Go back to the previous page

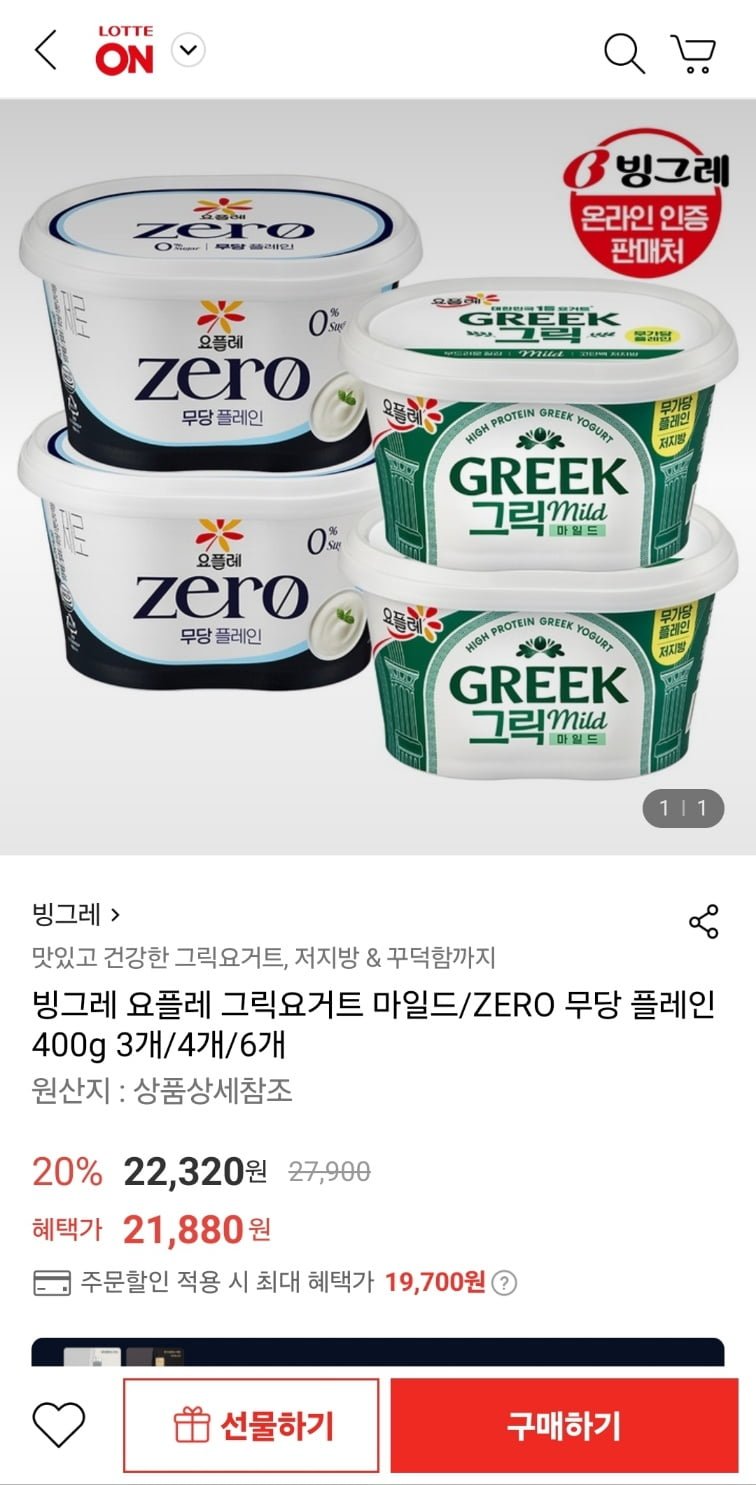(46, 50)
